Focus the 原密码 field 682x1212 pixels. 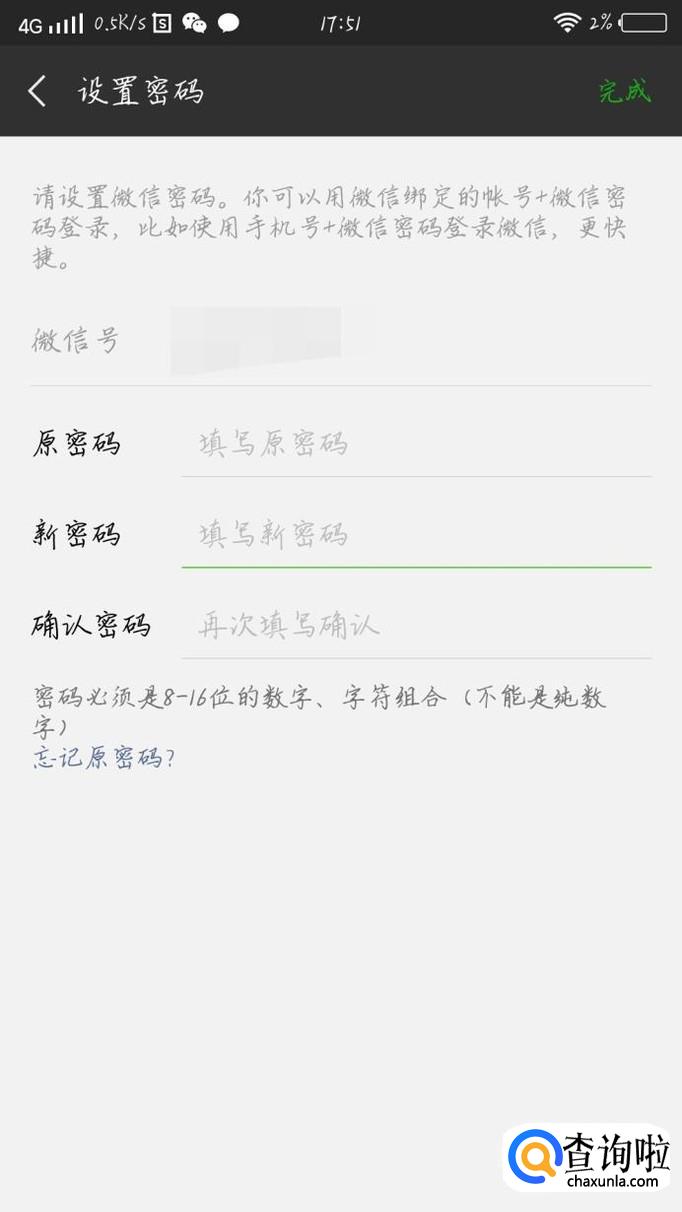pyautogui.click(x=415, y=443)
